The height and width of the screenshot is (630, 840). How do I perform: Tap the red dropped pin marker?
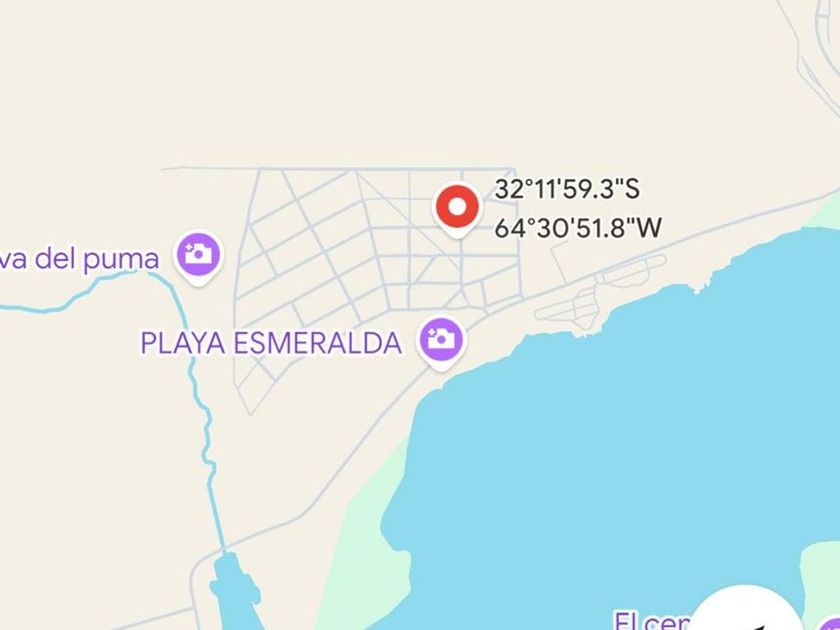pyautogui.click(x=456, y=209)
